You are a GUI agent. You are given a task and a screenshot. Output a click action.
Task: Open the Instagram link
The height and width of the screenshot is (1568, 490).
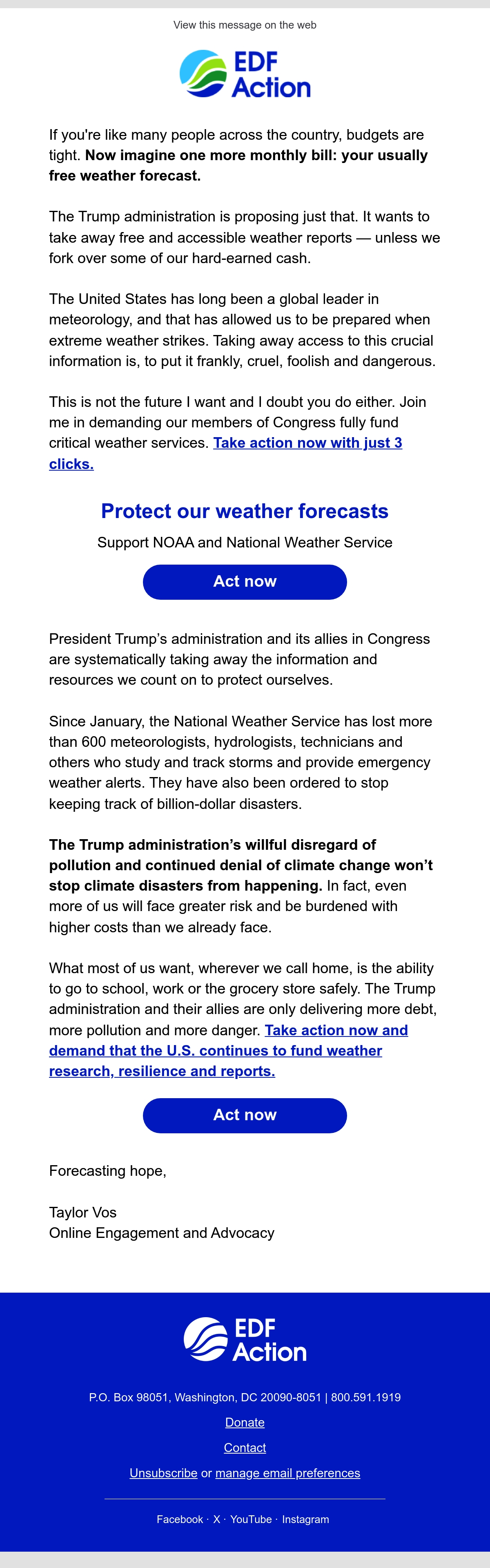[305, 1519]
